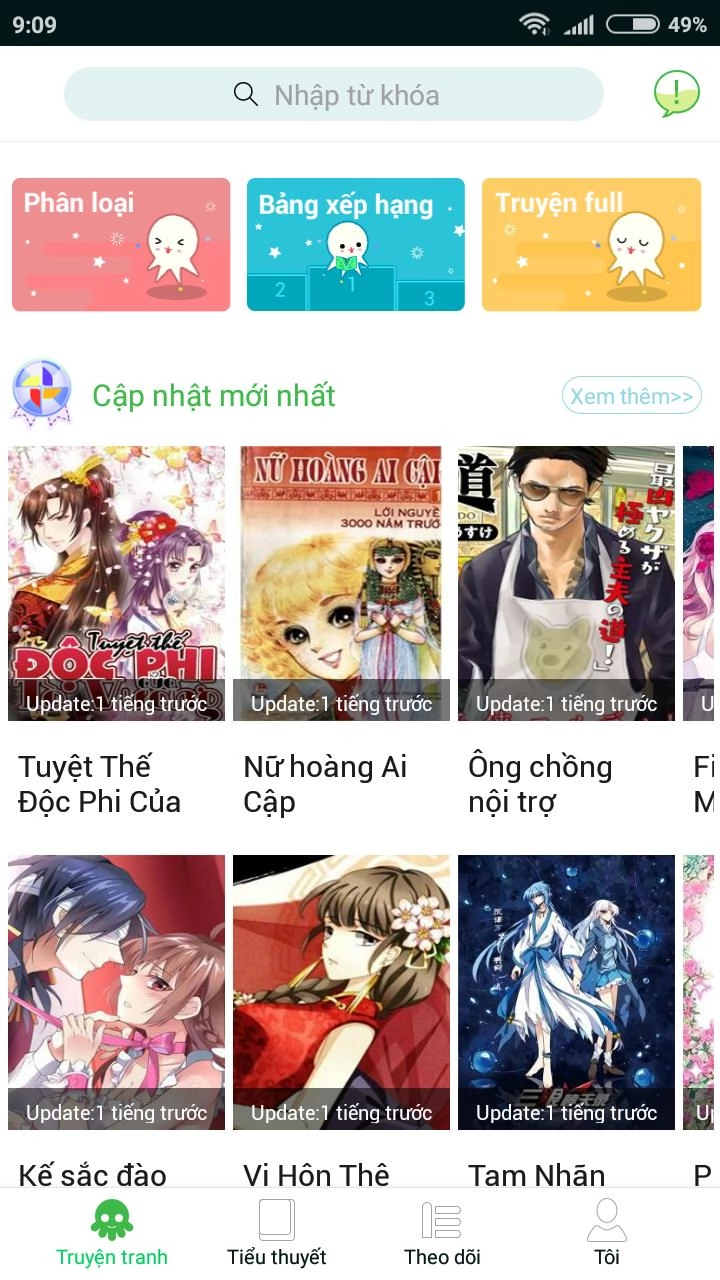Tap the Tôi profile icon
720x1280 pixels.
click(x=607, y=1218)
